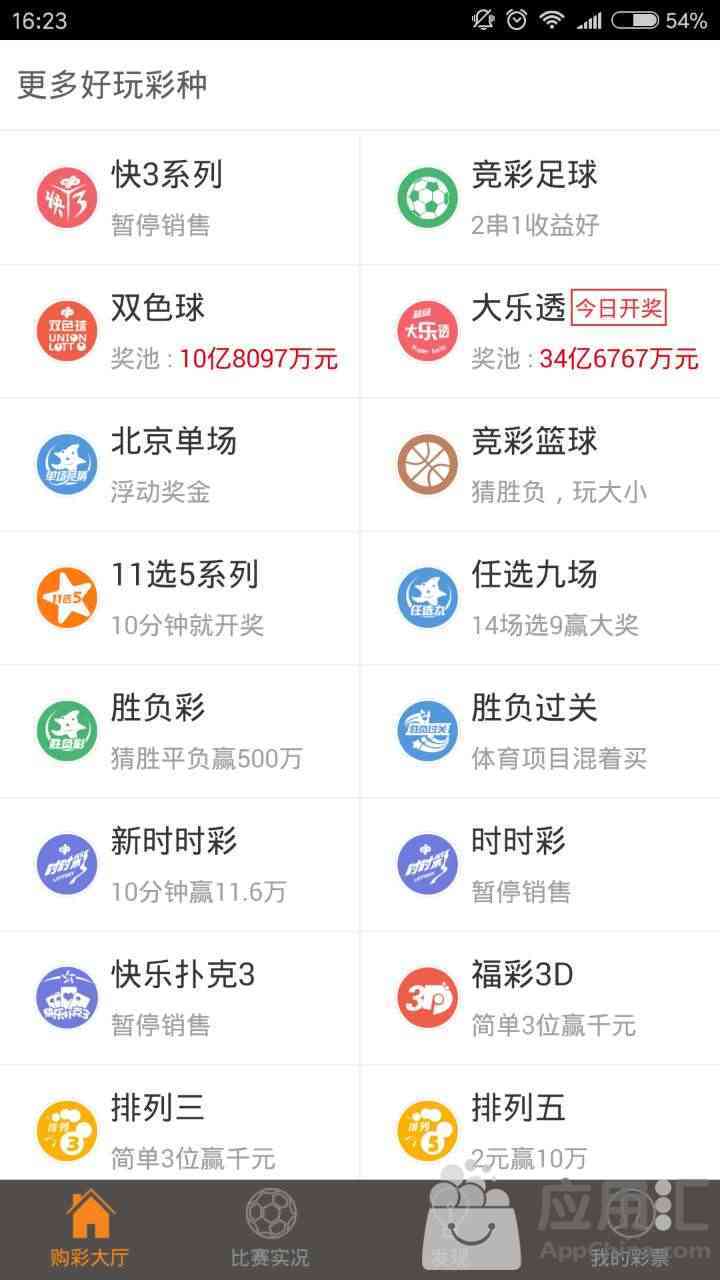Open 任选九场

pos(540,597)
